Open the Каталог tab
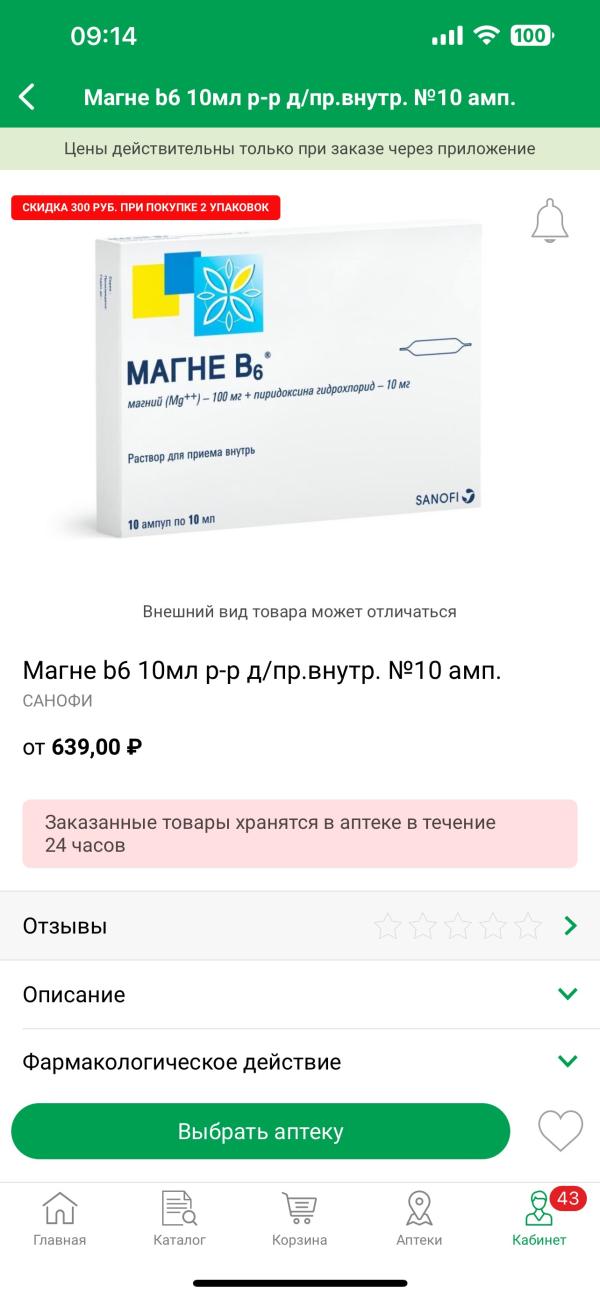The image size is (600, 1297). click(x=180, y=1218)
